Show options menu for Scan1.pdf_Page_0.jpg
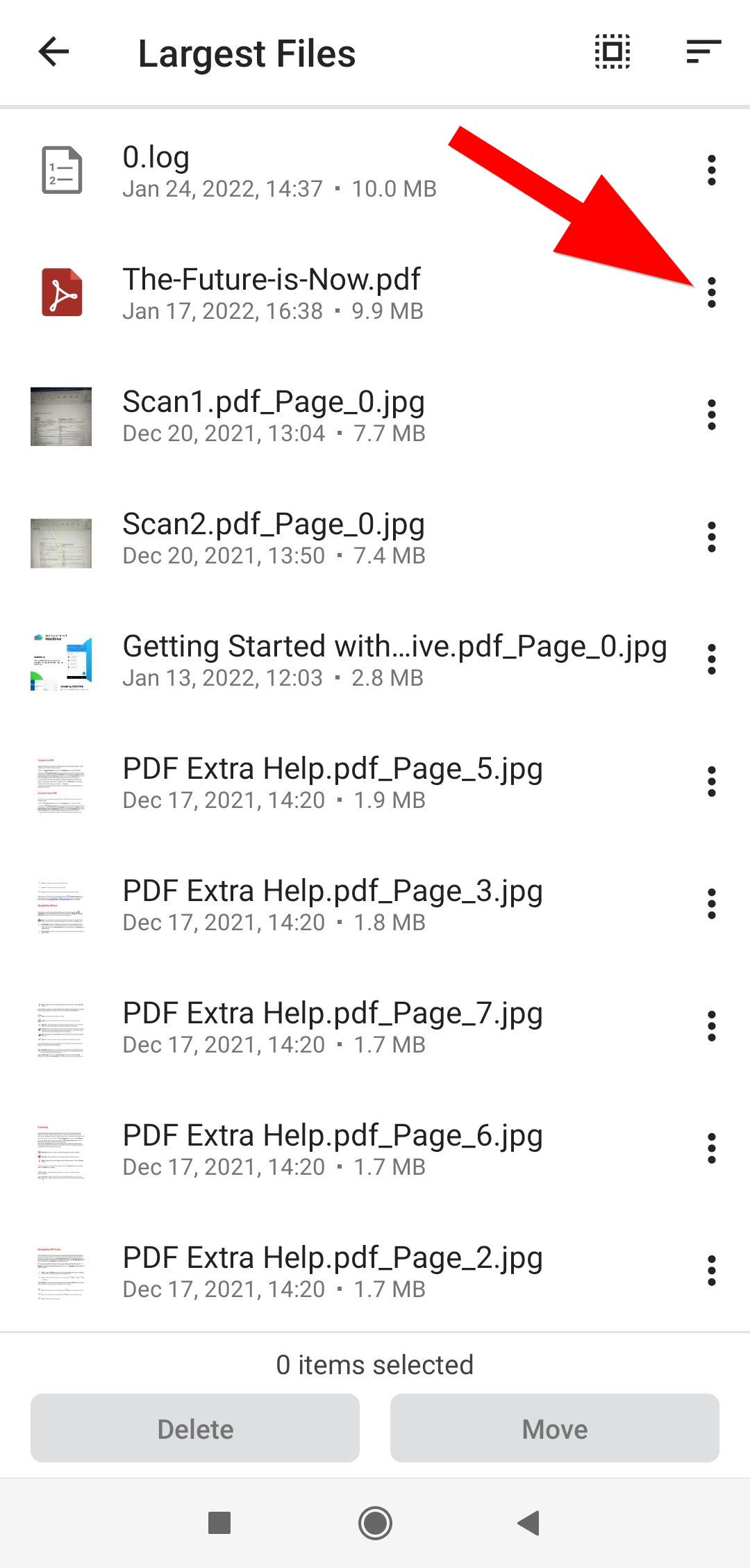The image size is (750, 1568). click(711, 415)
